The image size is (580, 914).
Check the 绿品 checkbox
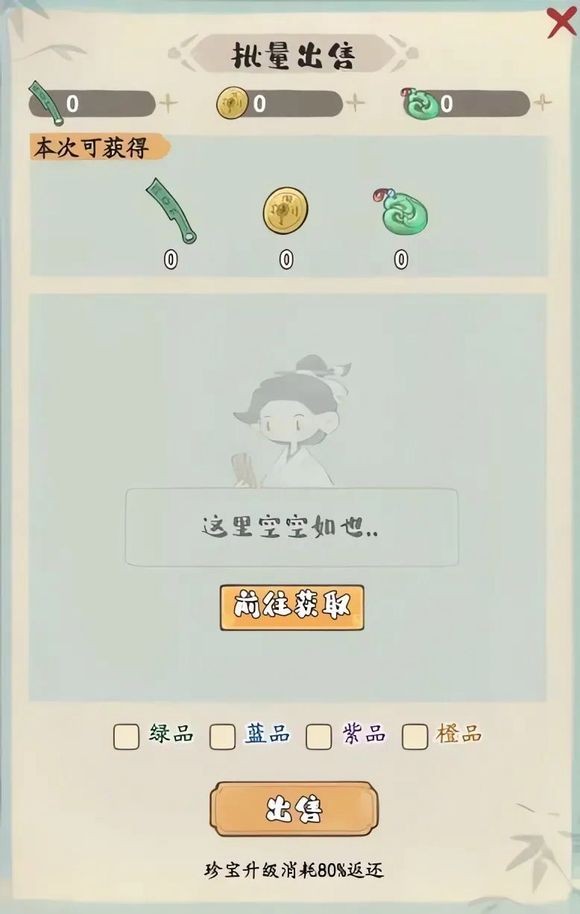(126, 736)
